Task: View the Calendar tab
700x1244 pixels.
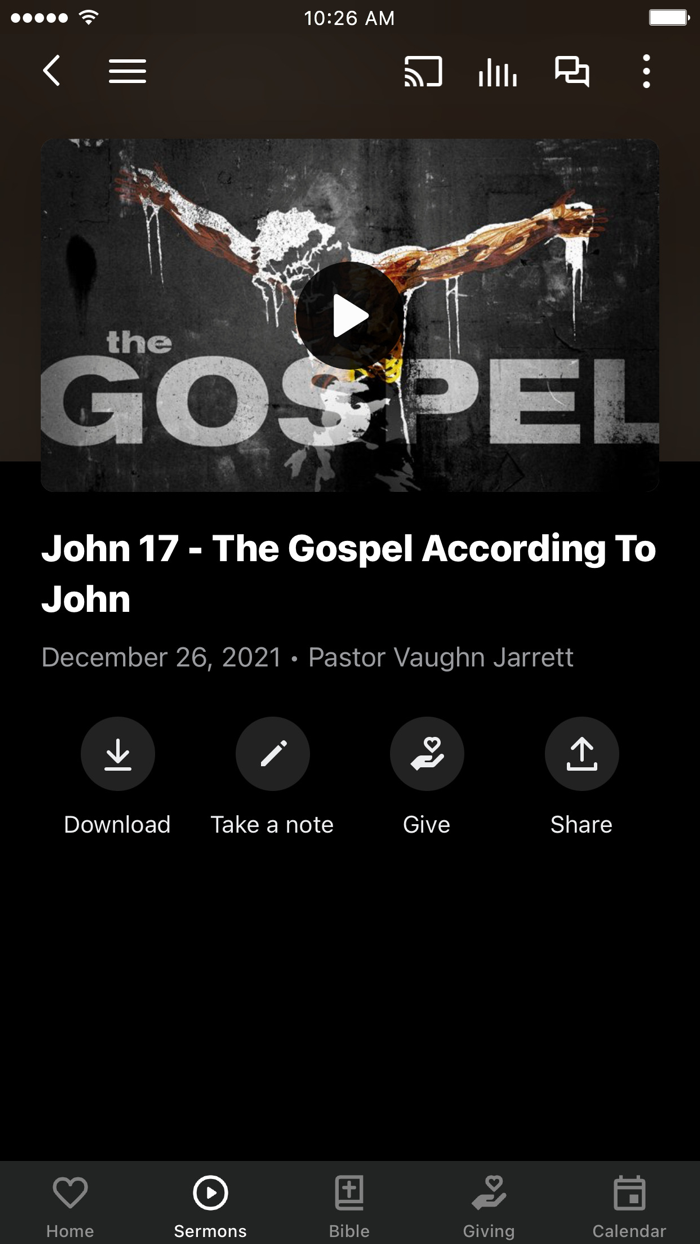Action: tap(629, 1205)
